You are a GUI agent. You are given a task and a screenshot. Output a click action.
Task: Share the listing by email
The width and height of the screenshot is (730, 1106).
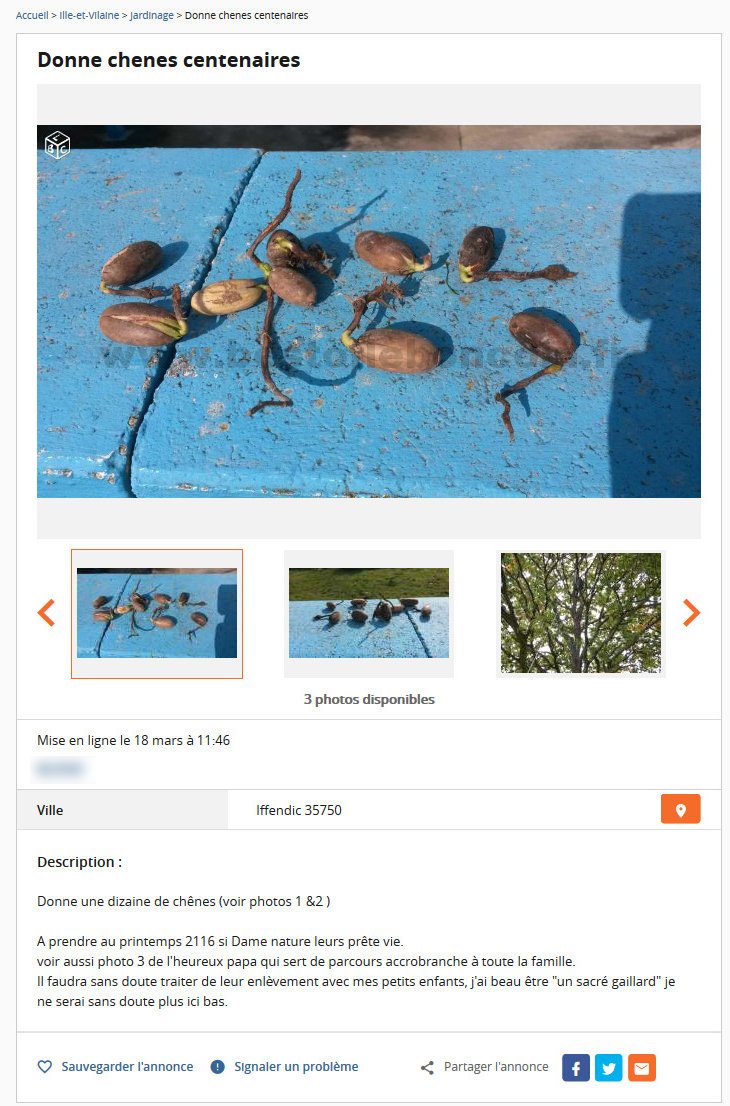pyautogui.click(x=641, y=1068)
